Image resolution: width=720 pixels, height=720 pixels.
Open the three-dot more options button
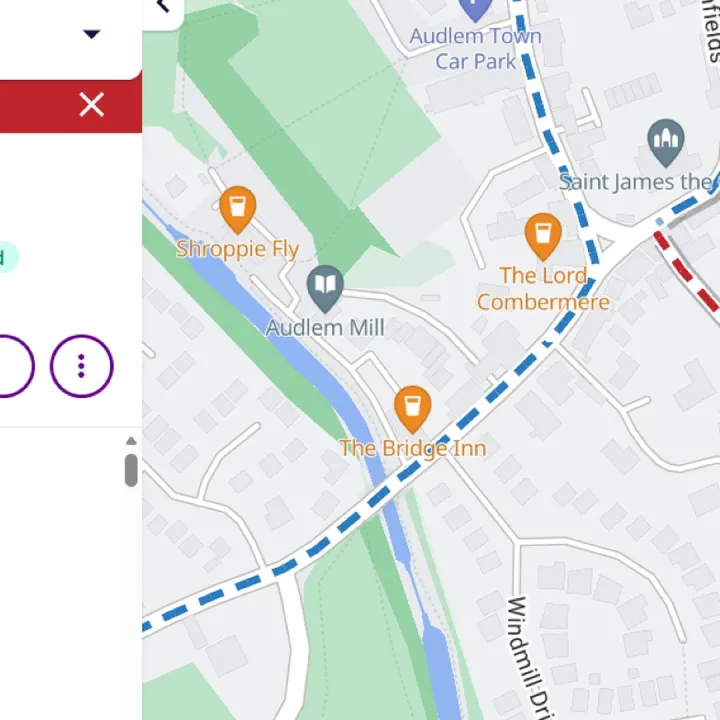[82, 366]
